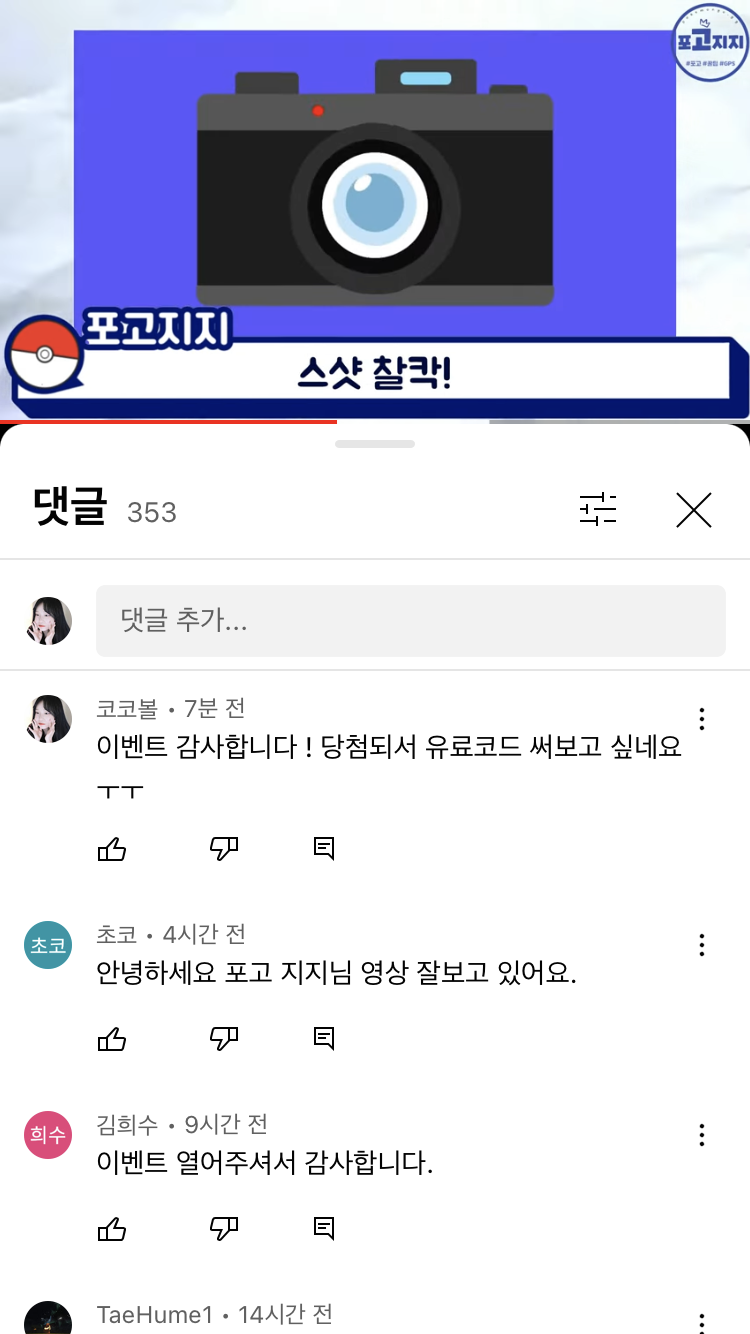
Task: View 김희수's channel avatar
Action: [48, 1135]
